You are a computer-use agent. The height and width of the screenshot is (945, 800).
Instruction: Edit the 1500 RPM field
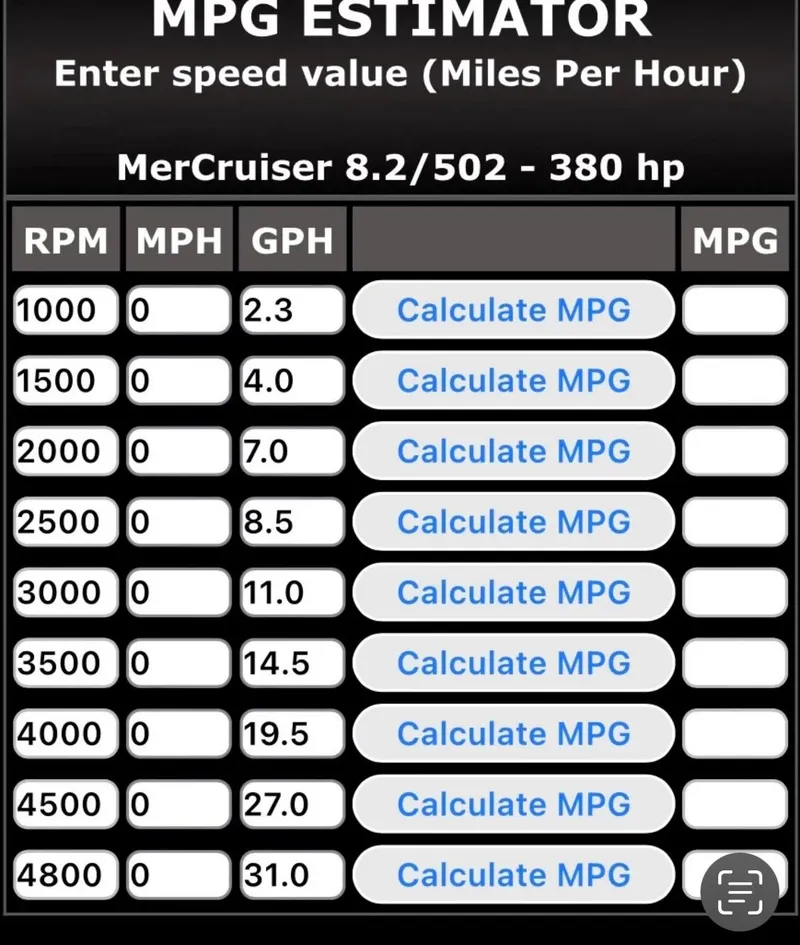pyautogui.click(x=65, y=381)
